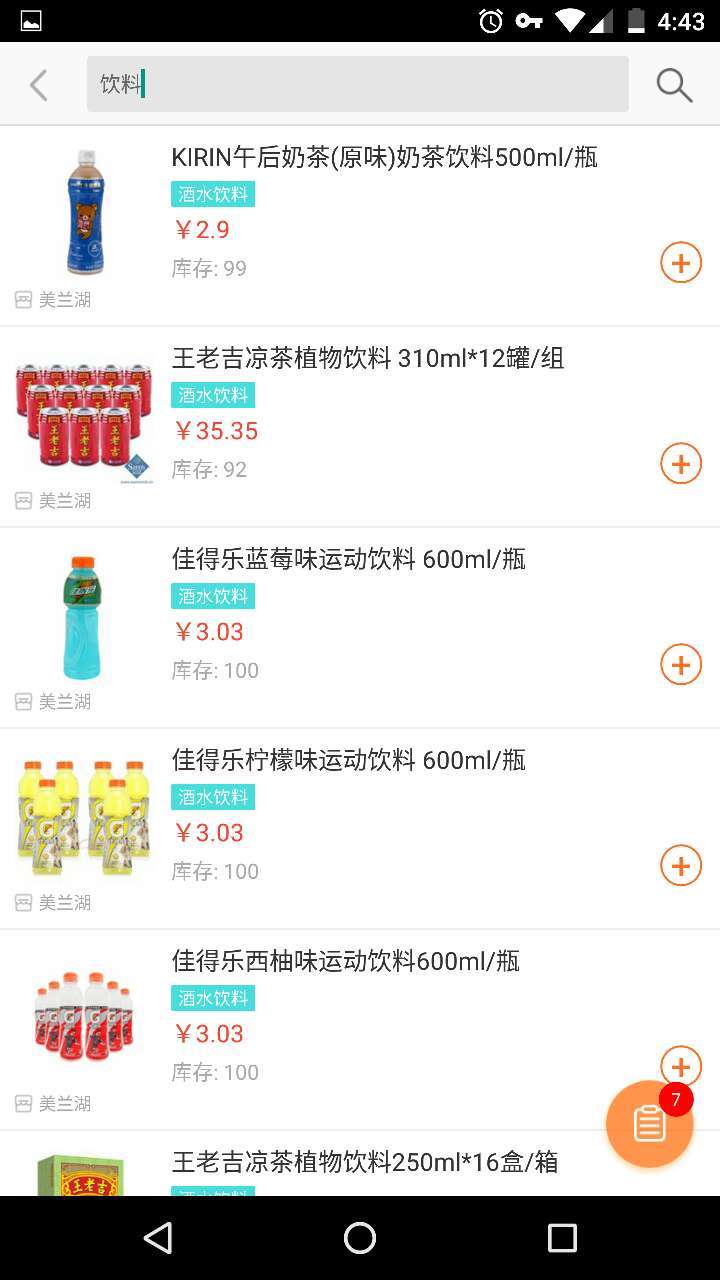Image resolution: width=720 pixels, height=1280 pixels.
Task: Select the 佳得乐柠檬味运动饮料 product row
Action: tap(348, 760)
